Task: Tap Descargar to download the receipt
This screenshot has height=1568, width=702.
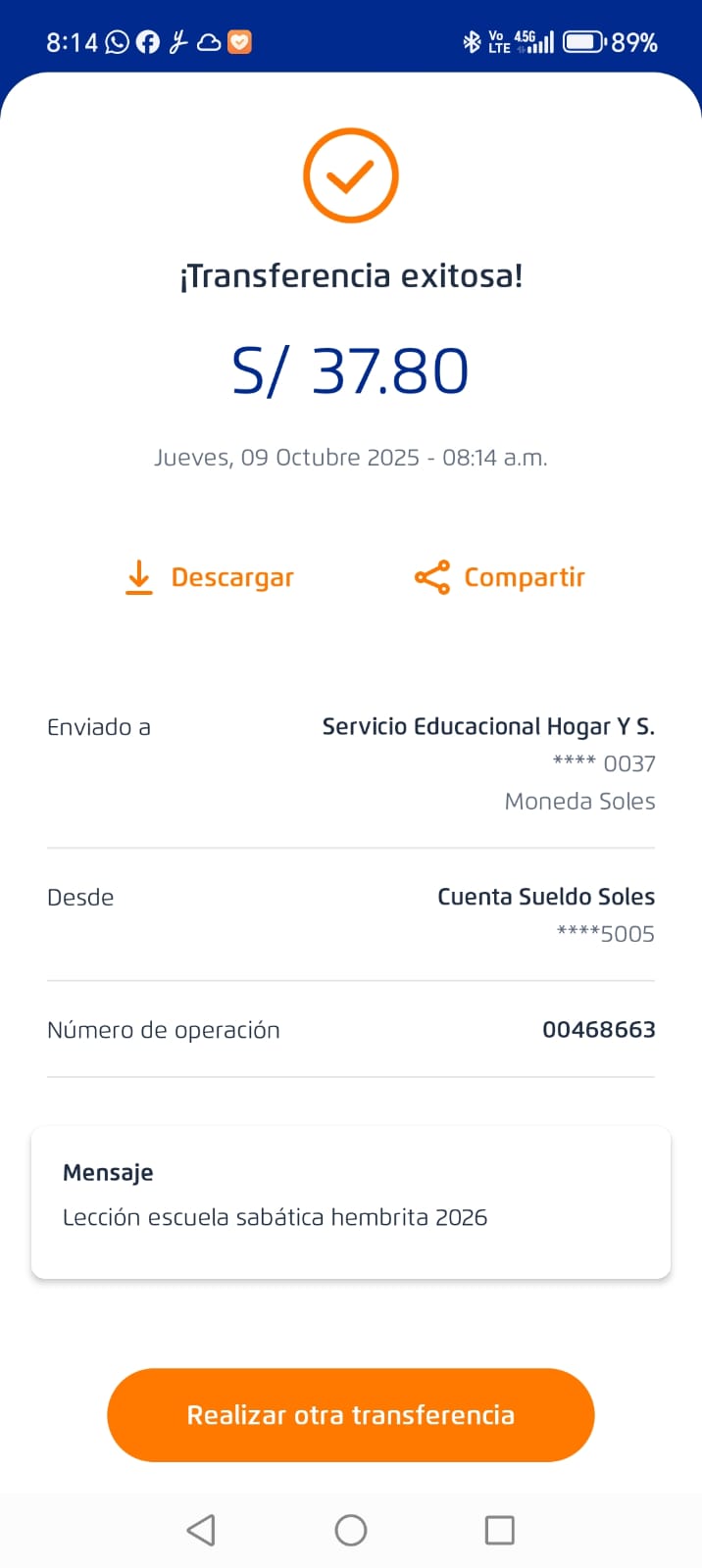Action: coord(211,577)
